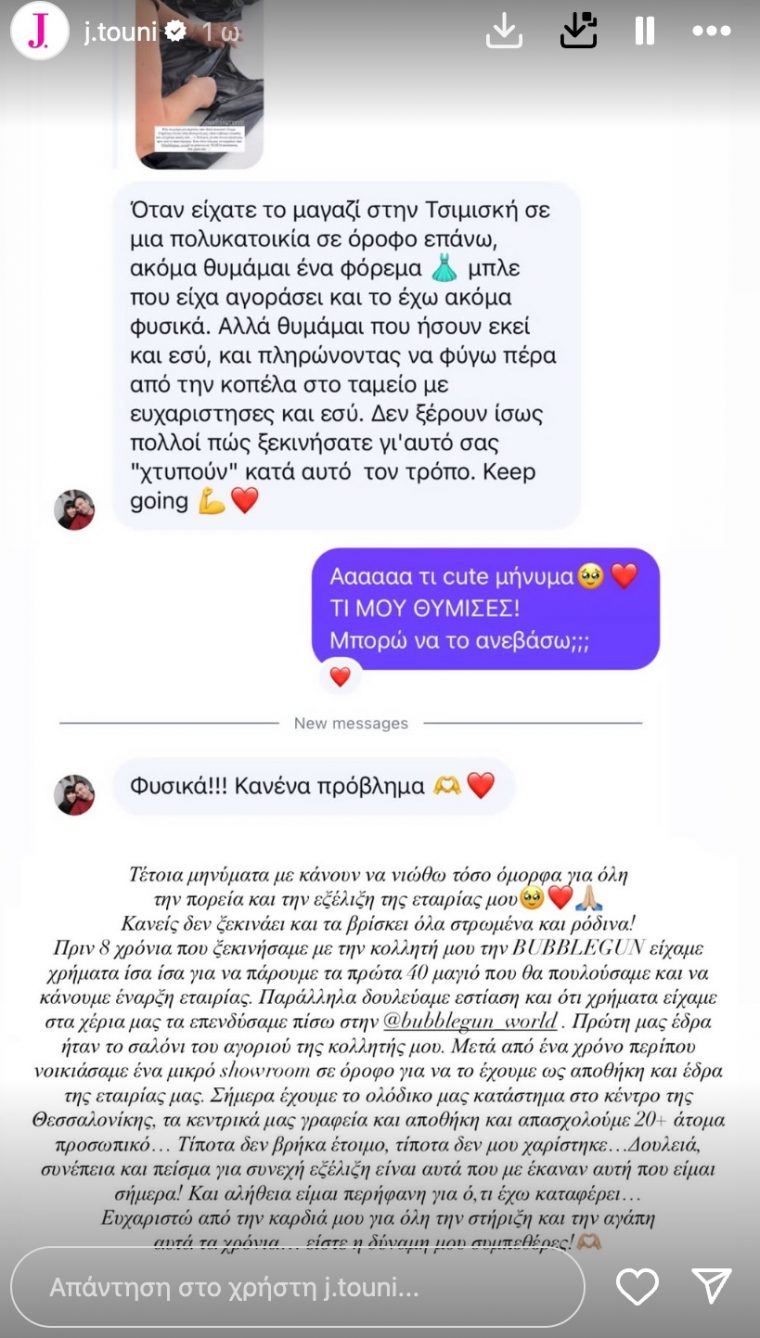
Task: Download this story
Action: tap(504, 31)
